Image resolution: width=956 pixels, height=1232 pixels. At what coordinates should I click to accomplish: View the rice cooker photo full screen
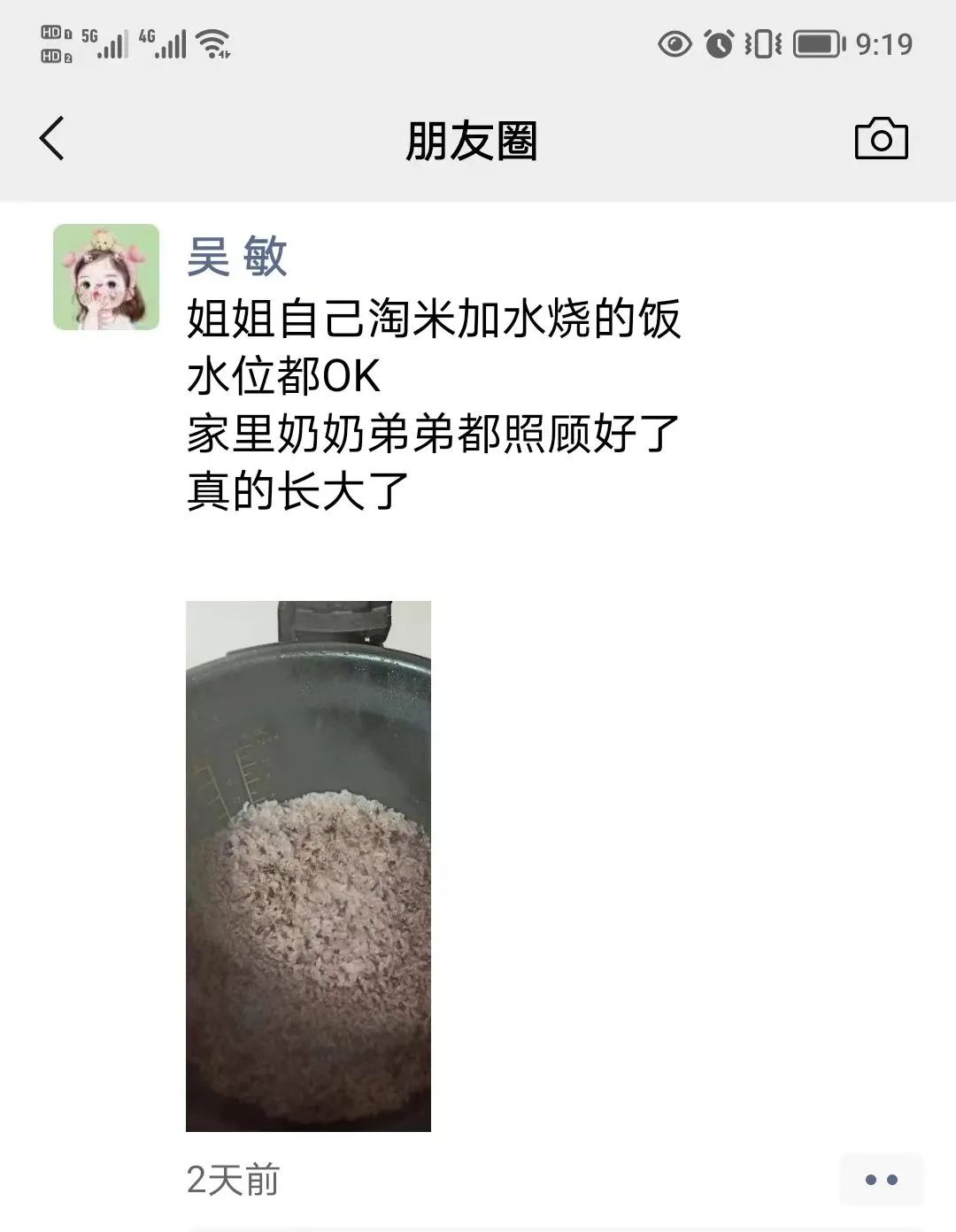click(x=308, y=866)
